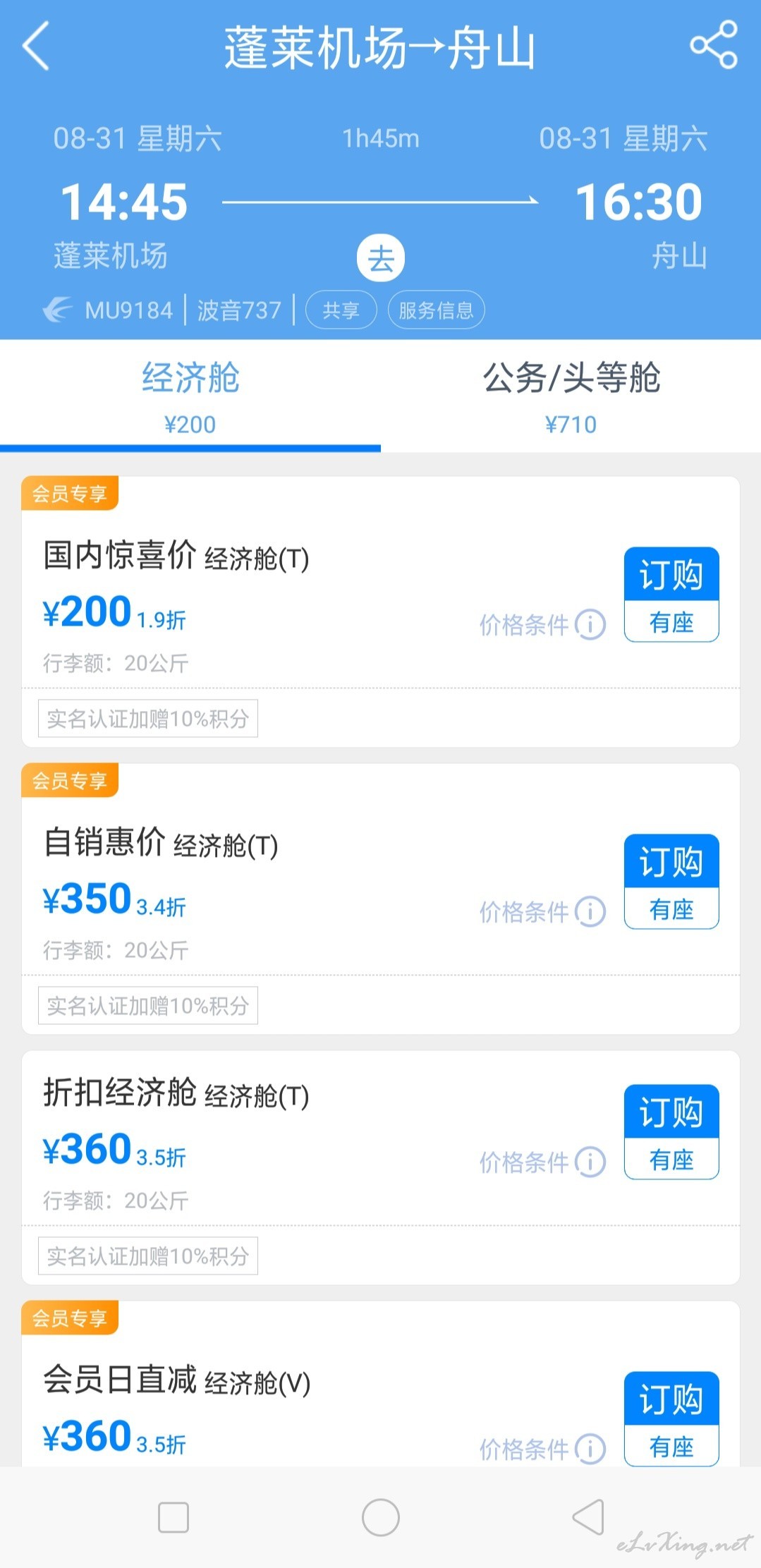Book the 折扣经济舱 ¥360 fare
The width and height of the screenshot is (761, 1568).
(671, 1132)
